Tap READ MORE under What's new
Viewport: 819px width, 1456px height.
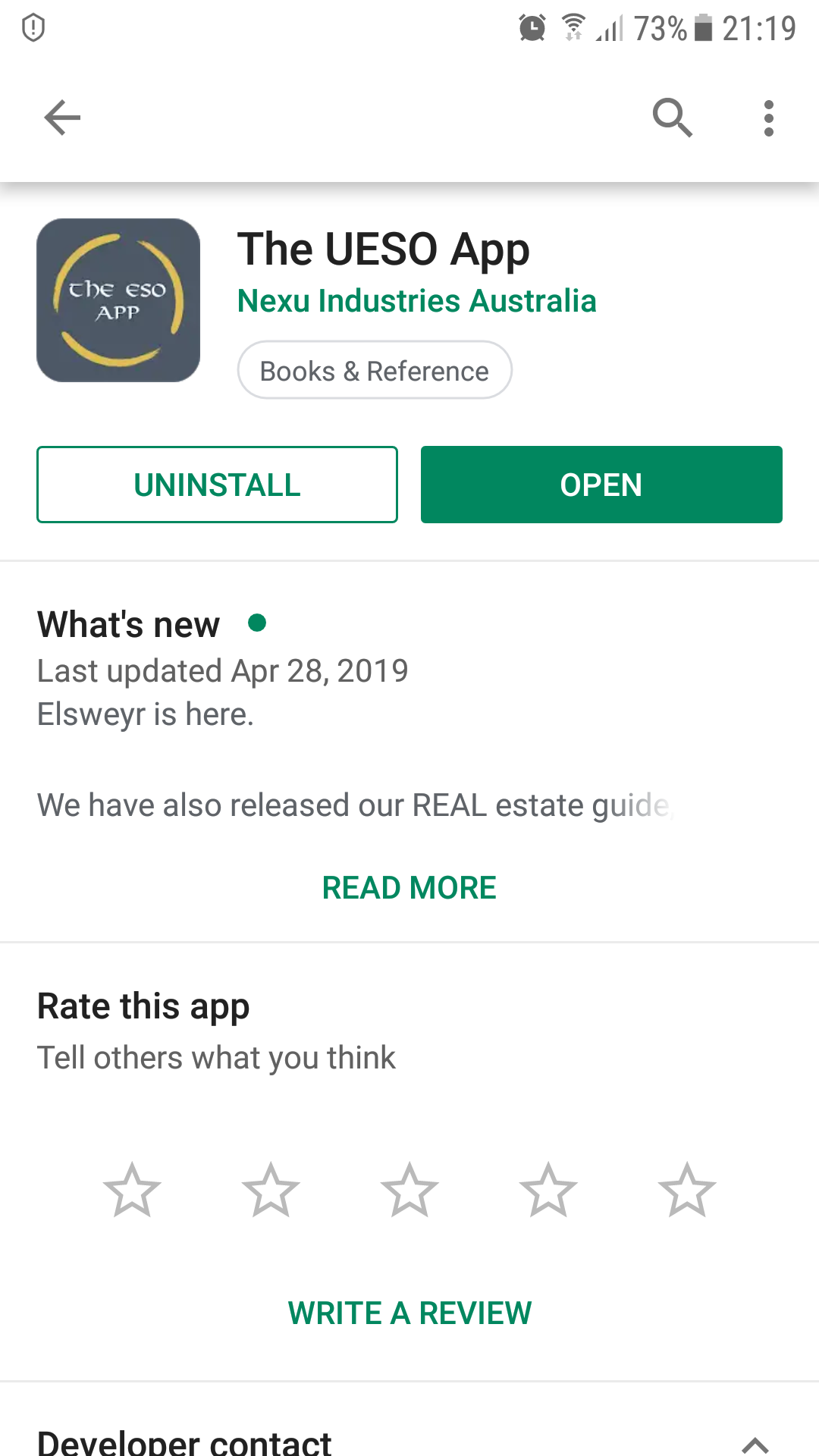tap(409, 888)
